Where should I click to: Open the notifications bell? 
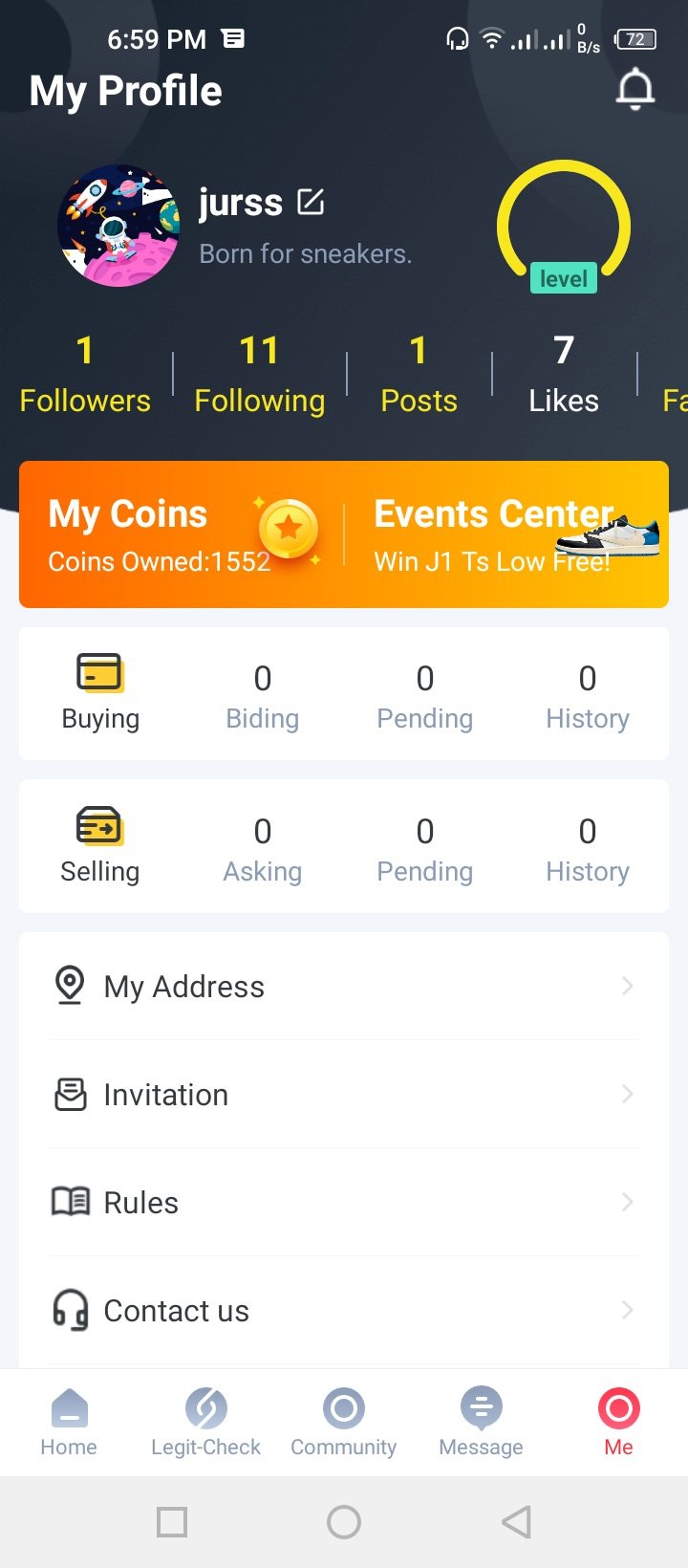pos(634,91)
